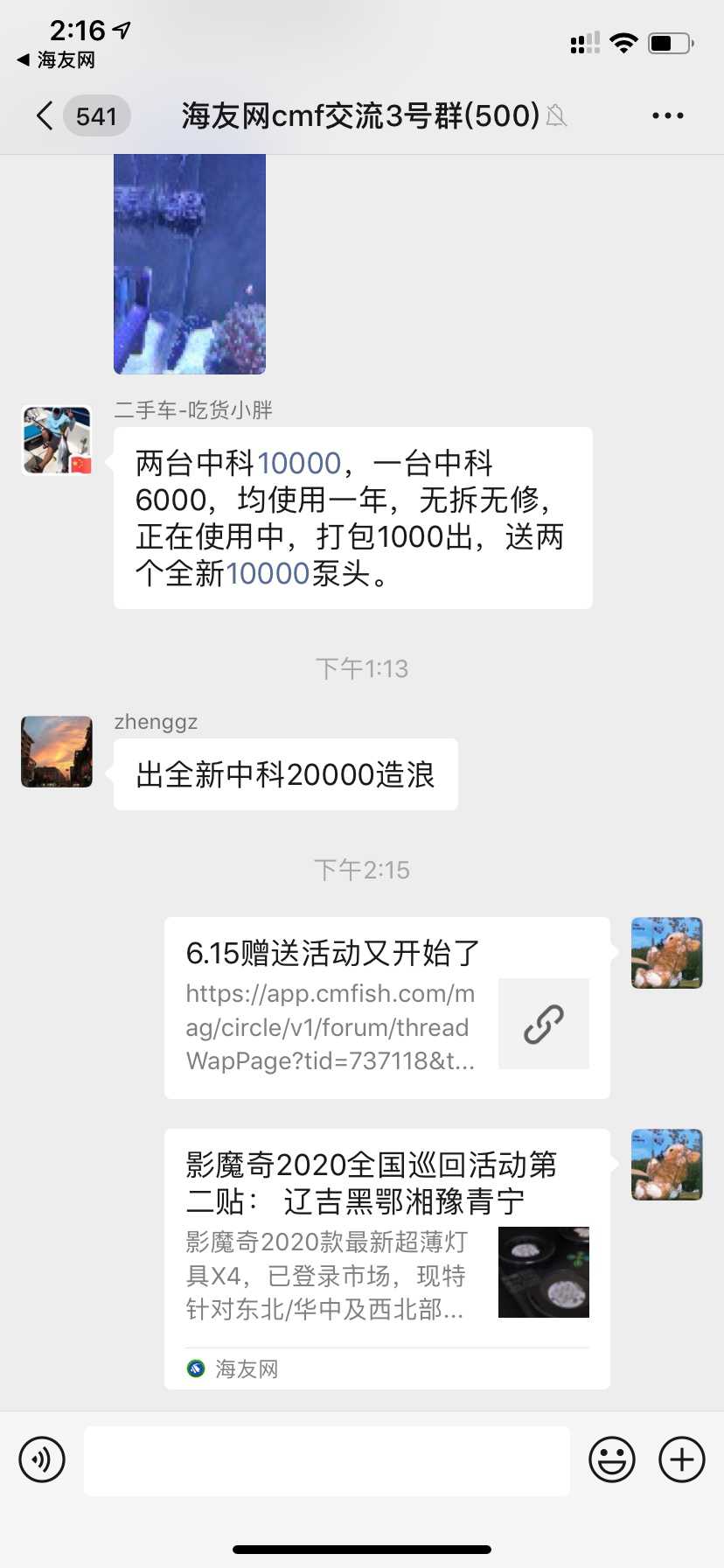The height and width of the screenshot is (1568, 724).
Task: Open the plus attachments menu
Action: pyautogui.click(x=682, y=1459)
